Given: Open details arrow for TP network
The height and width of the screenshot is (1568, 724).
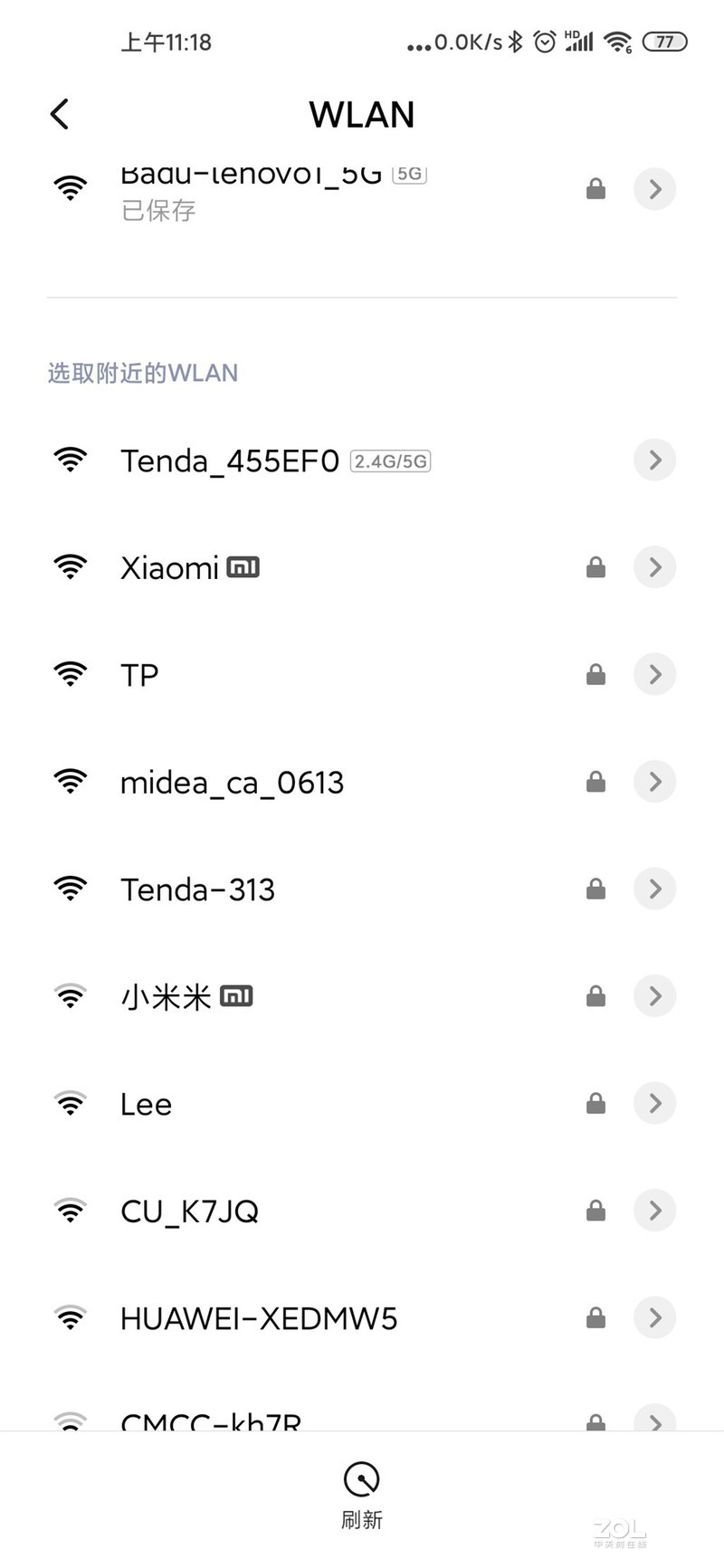Looking at the screenshot, I should coord(654,675).
